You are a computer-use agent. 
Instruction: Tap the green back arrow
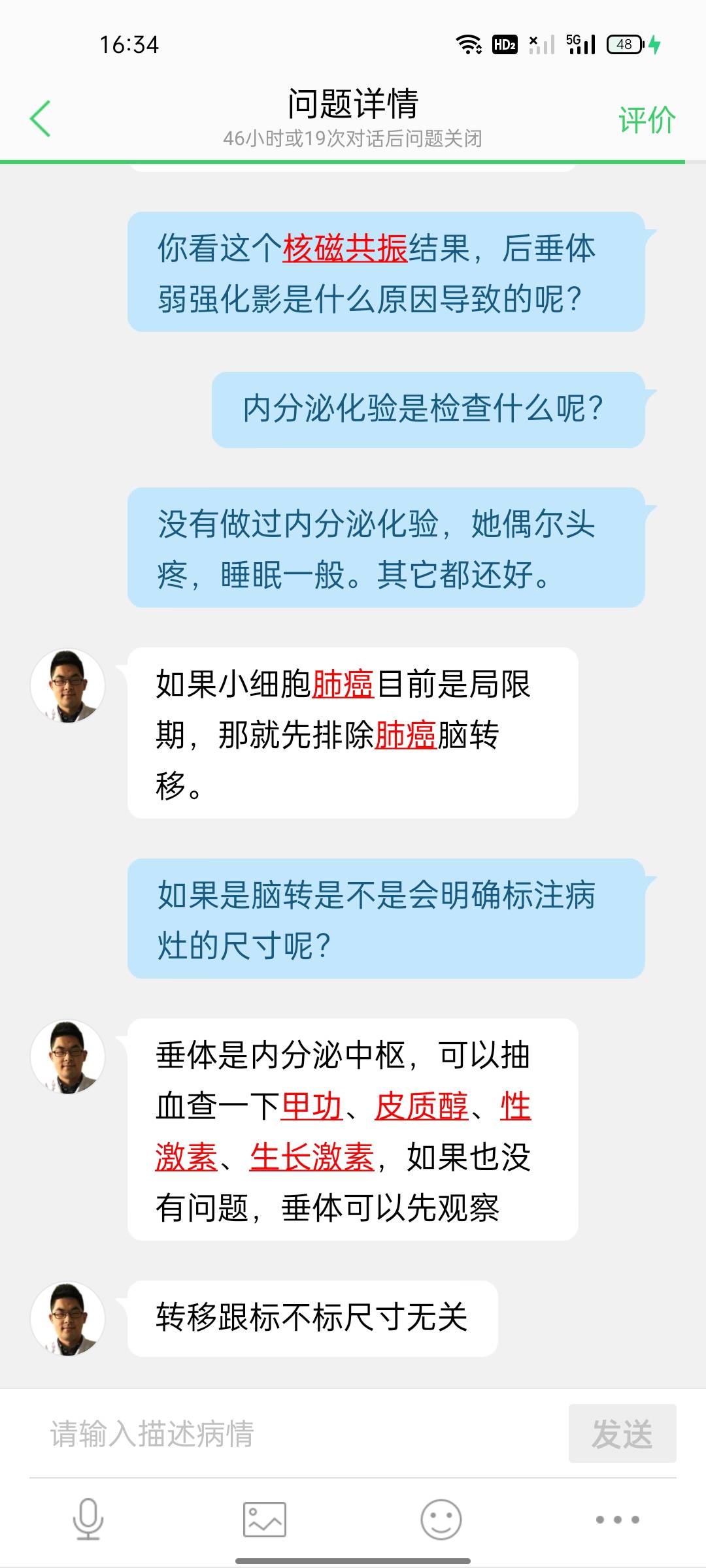pos(41,120)
